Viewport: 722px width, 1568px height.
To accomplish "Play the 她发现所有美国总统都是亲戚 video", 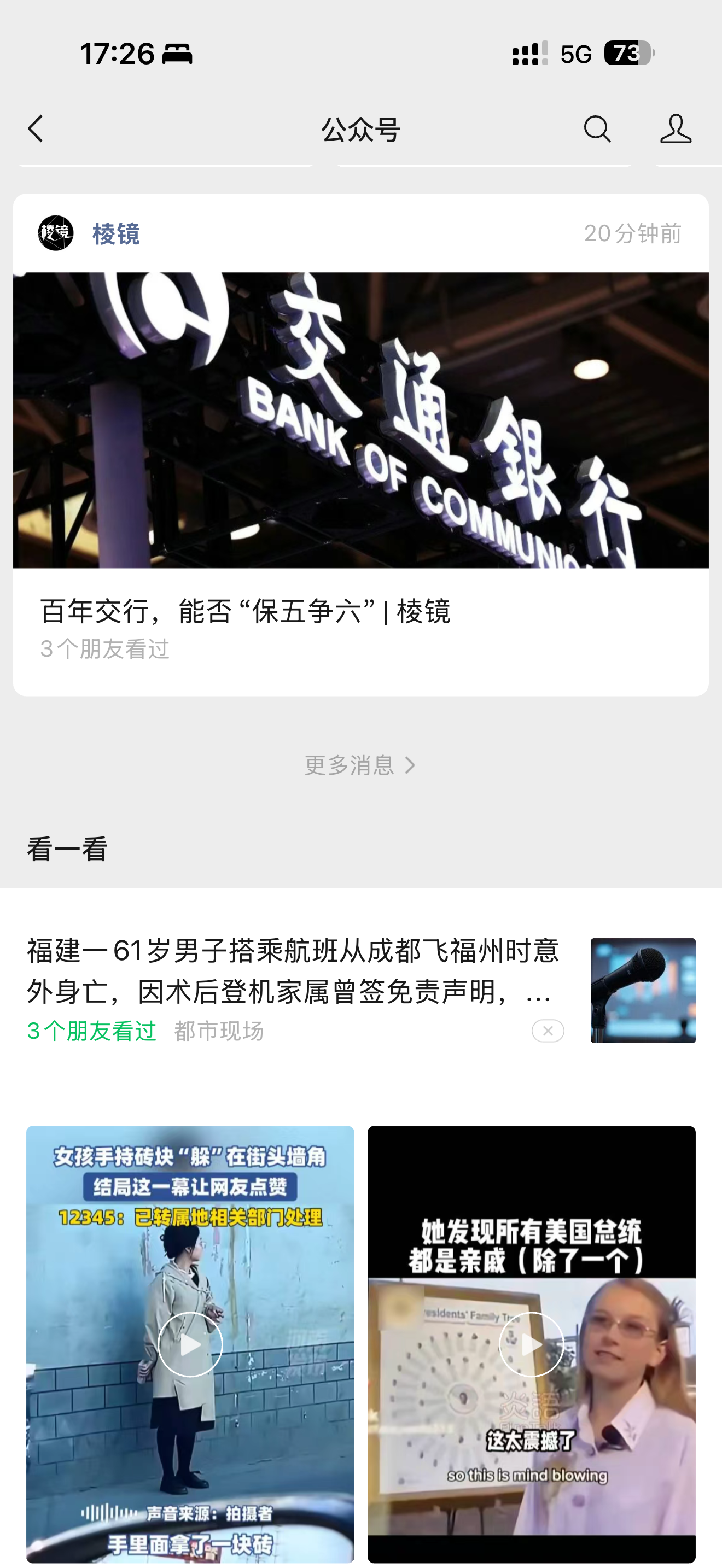I will tap(531, 1344).
